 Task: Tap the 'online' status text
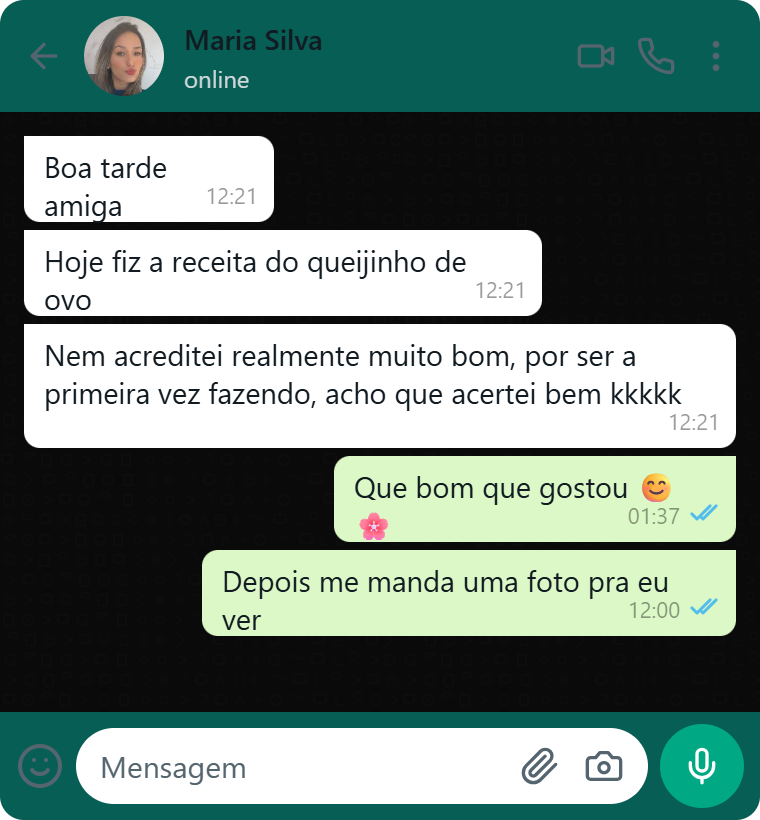[x=216, y=80]
